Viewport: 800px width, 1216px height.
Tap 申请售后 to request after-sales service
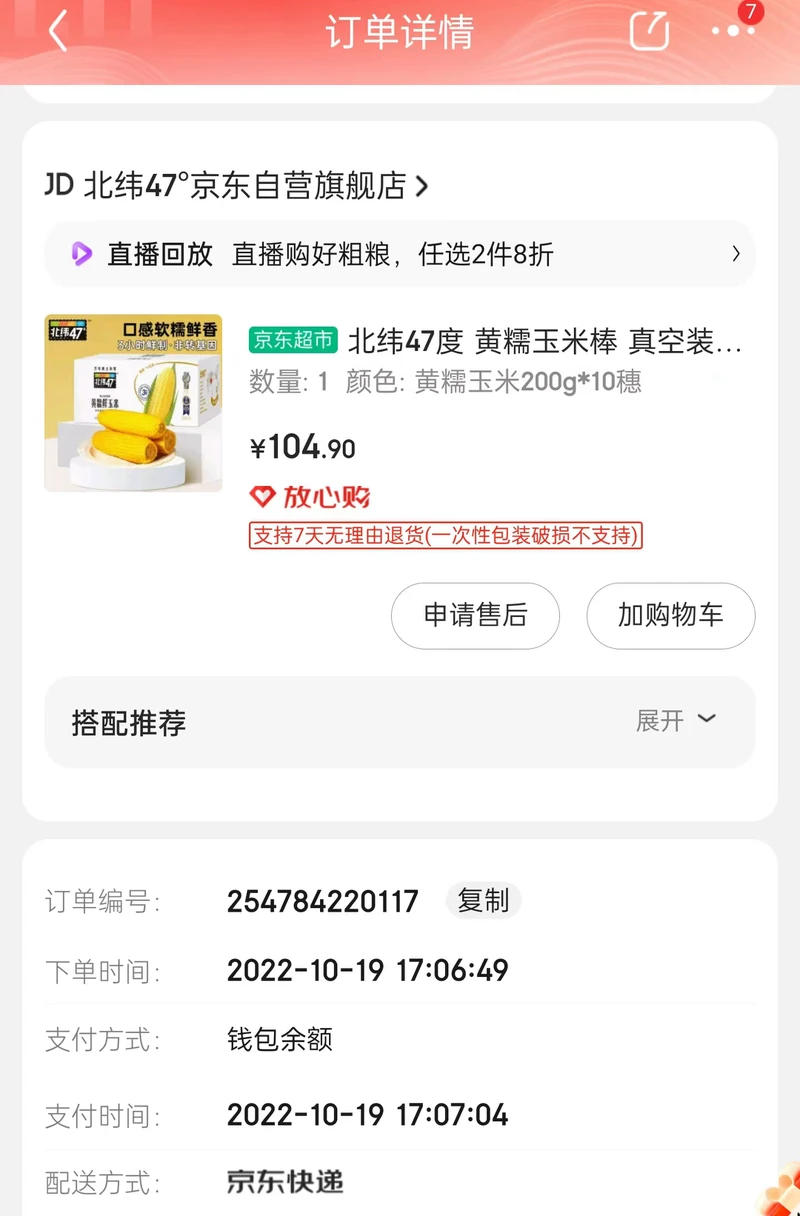(475, 616)
